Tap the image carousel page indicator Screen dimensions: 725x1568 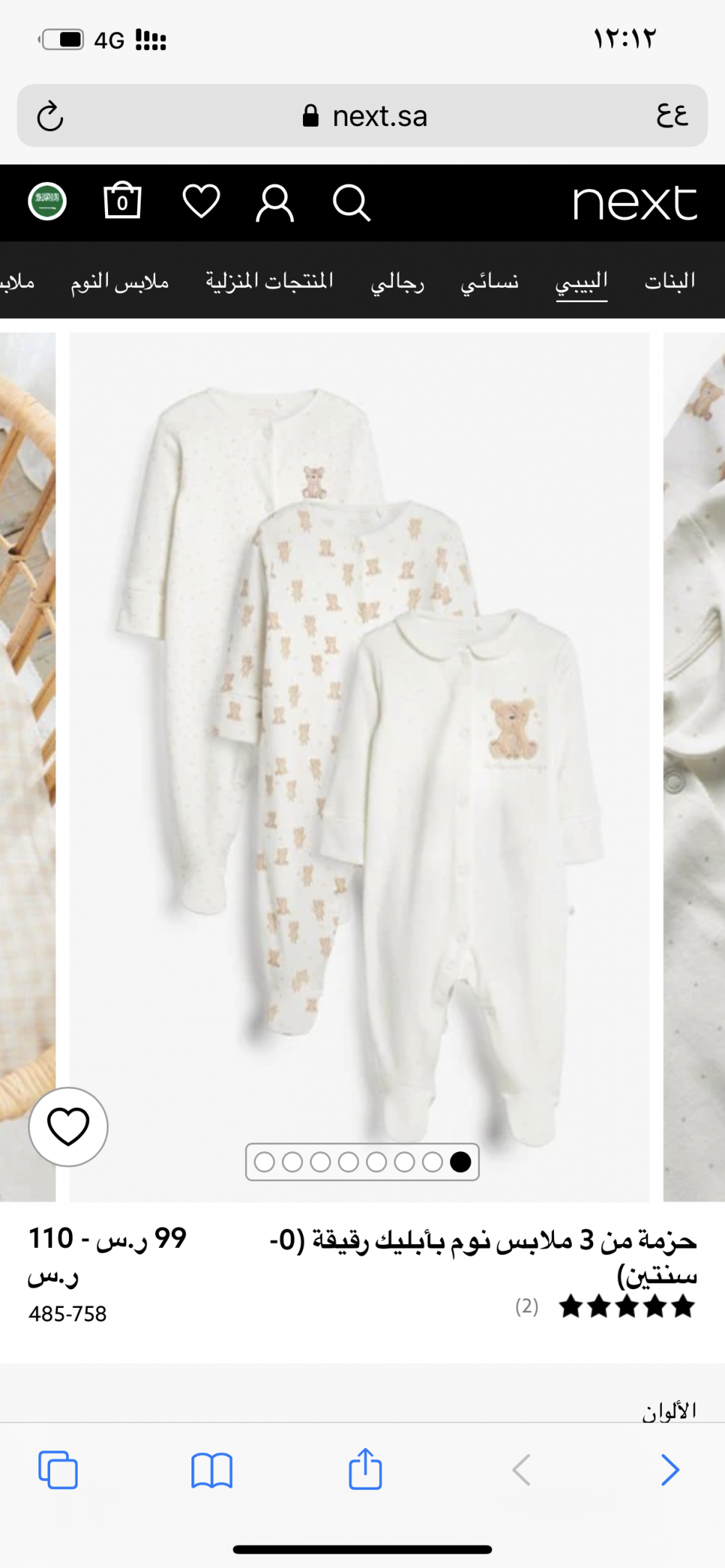coord(362,1162)
